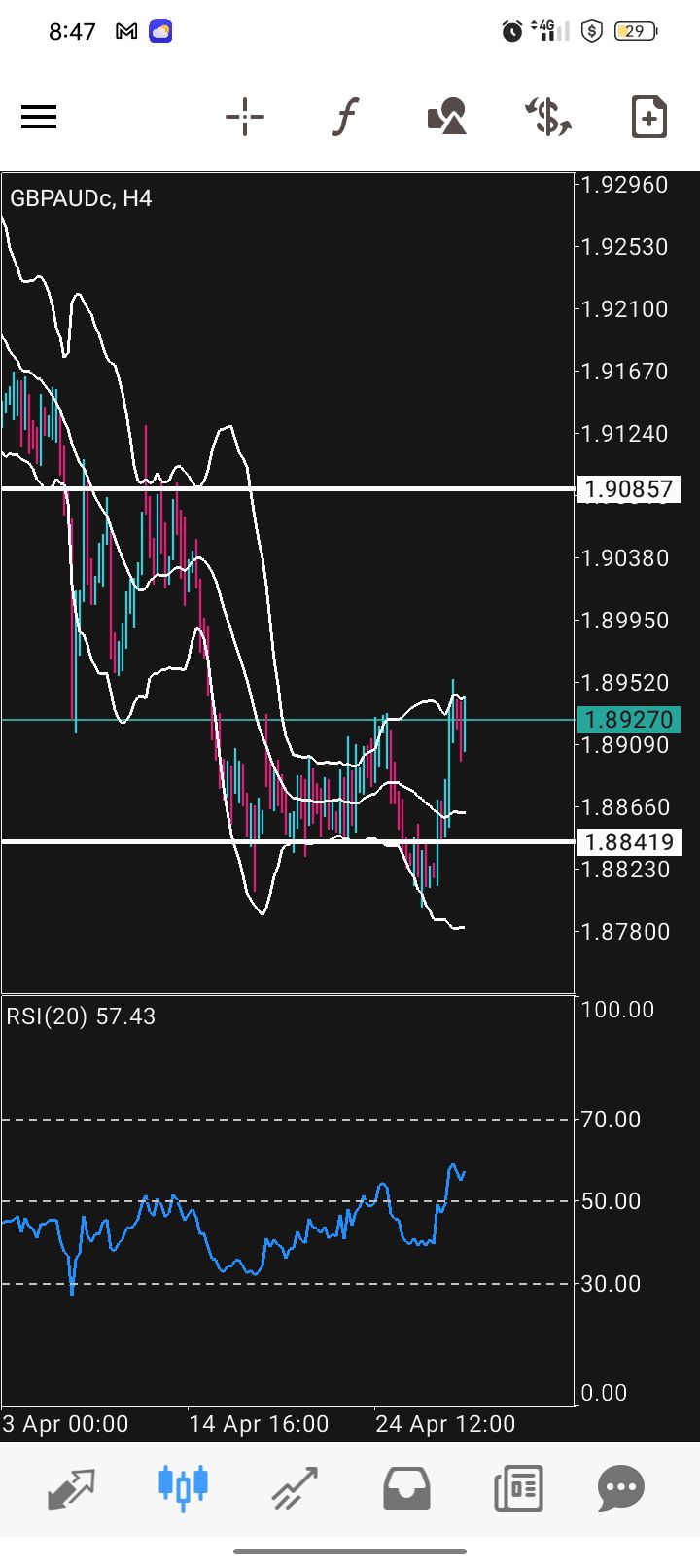Open the History inbox tab
Screen dimensions: 700x1568
[406, 1488]
